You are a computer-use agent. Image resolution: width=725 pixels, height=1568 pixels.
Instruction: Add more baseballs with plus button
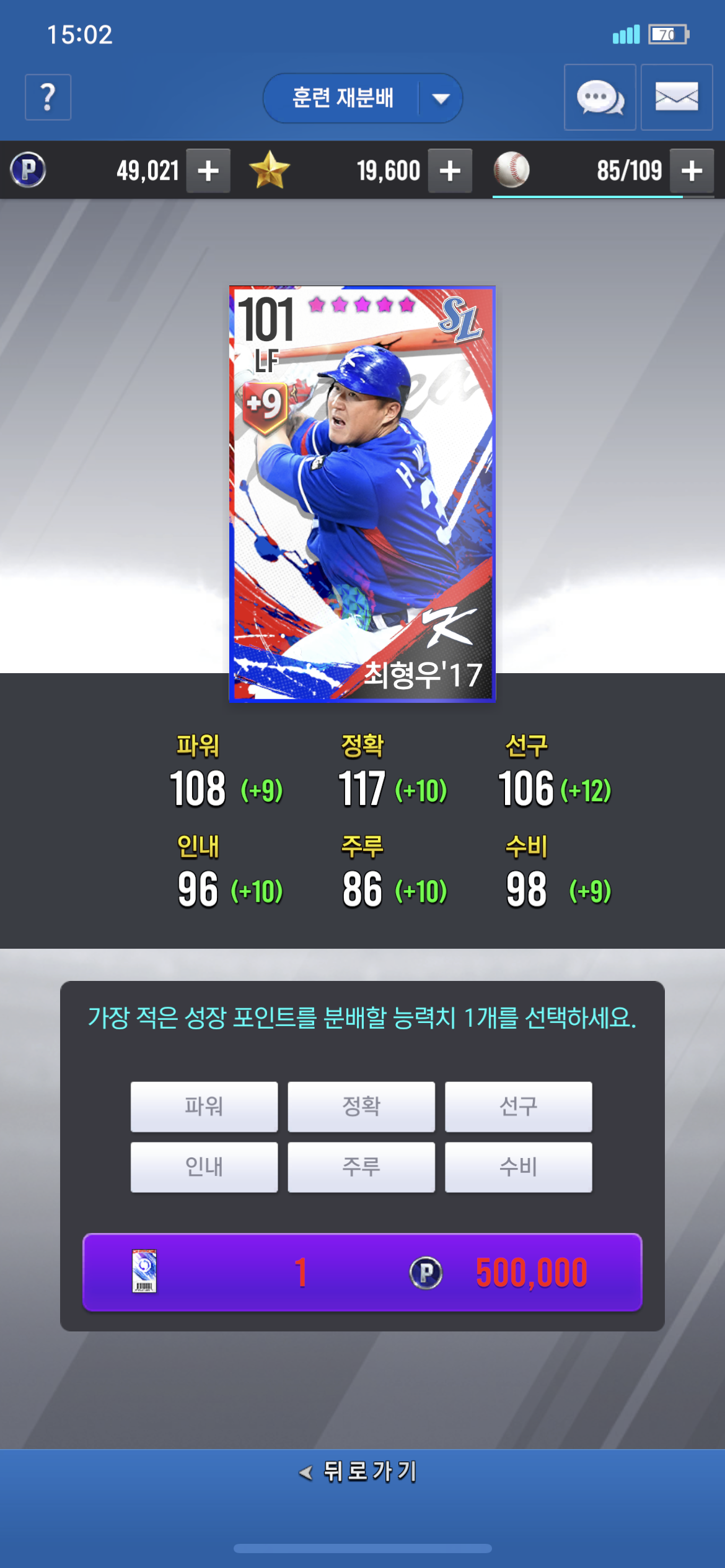click(x=692, y=170)
